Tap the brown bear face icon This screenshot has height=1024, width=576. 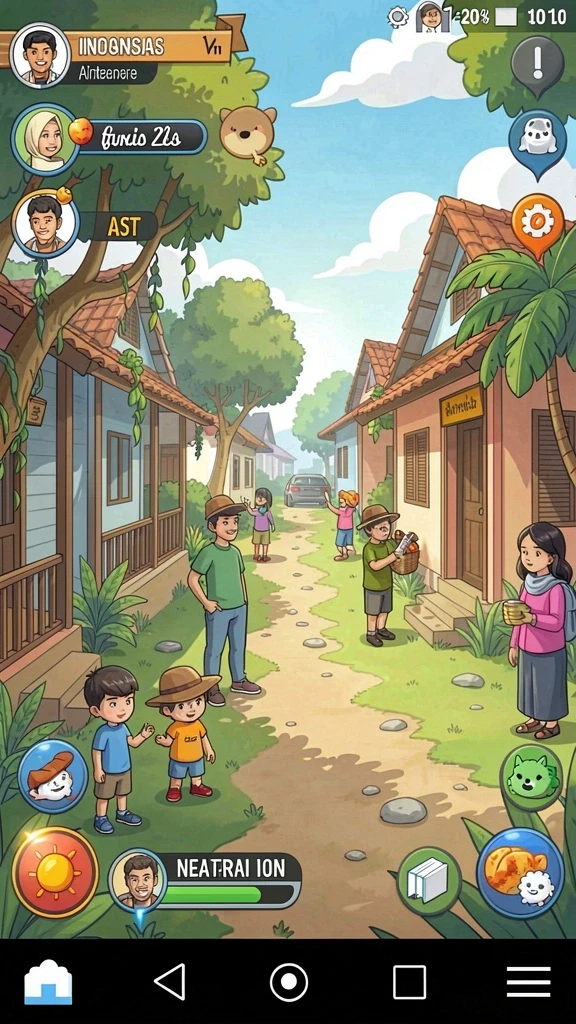[x=248, y=134]
